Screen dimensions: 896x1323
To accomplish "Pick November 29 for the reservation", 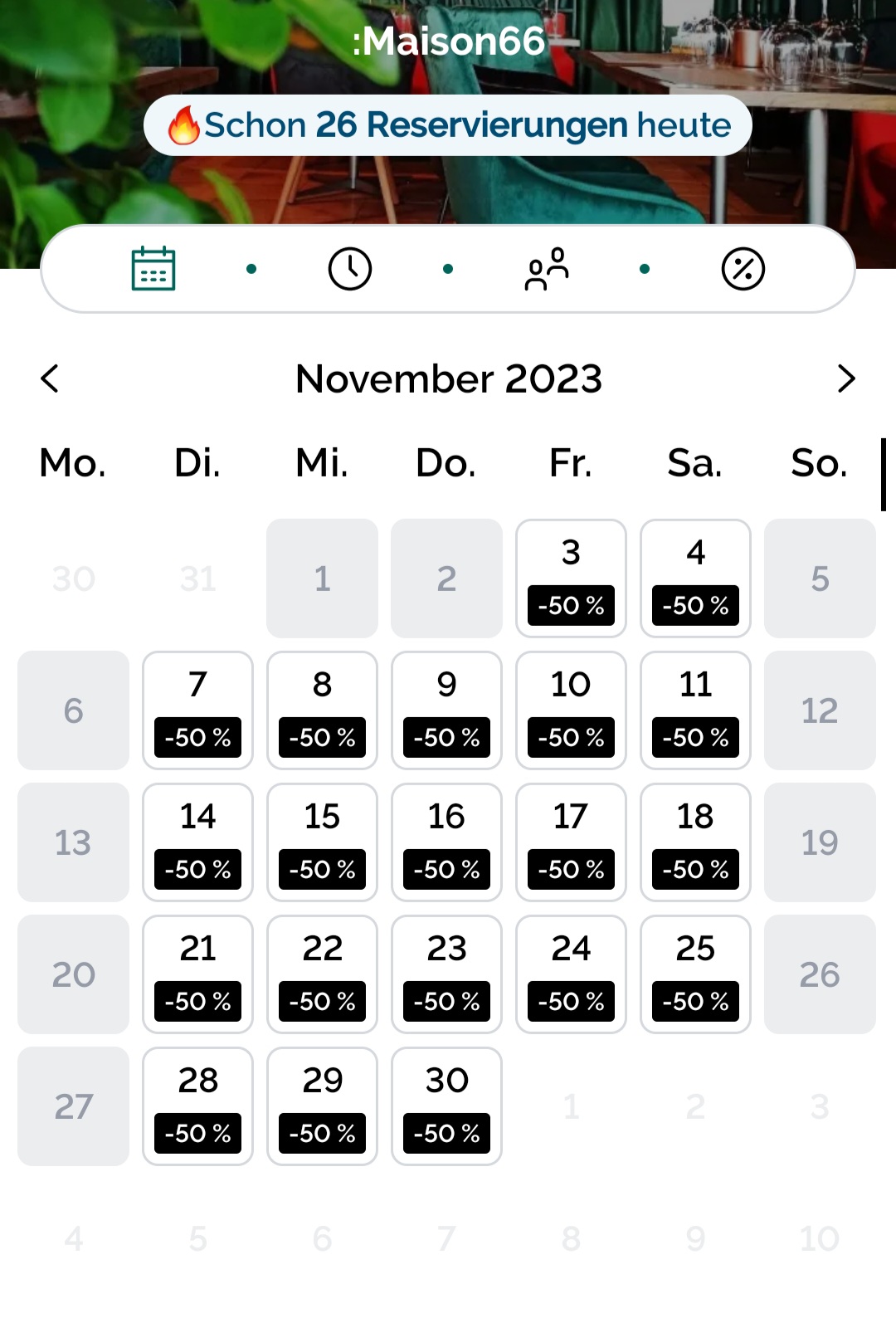I will pyautogui.click(x=322, y=1106).
